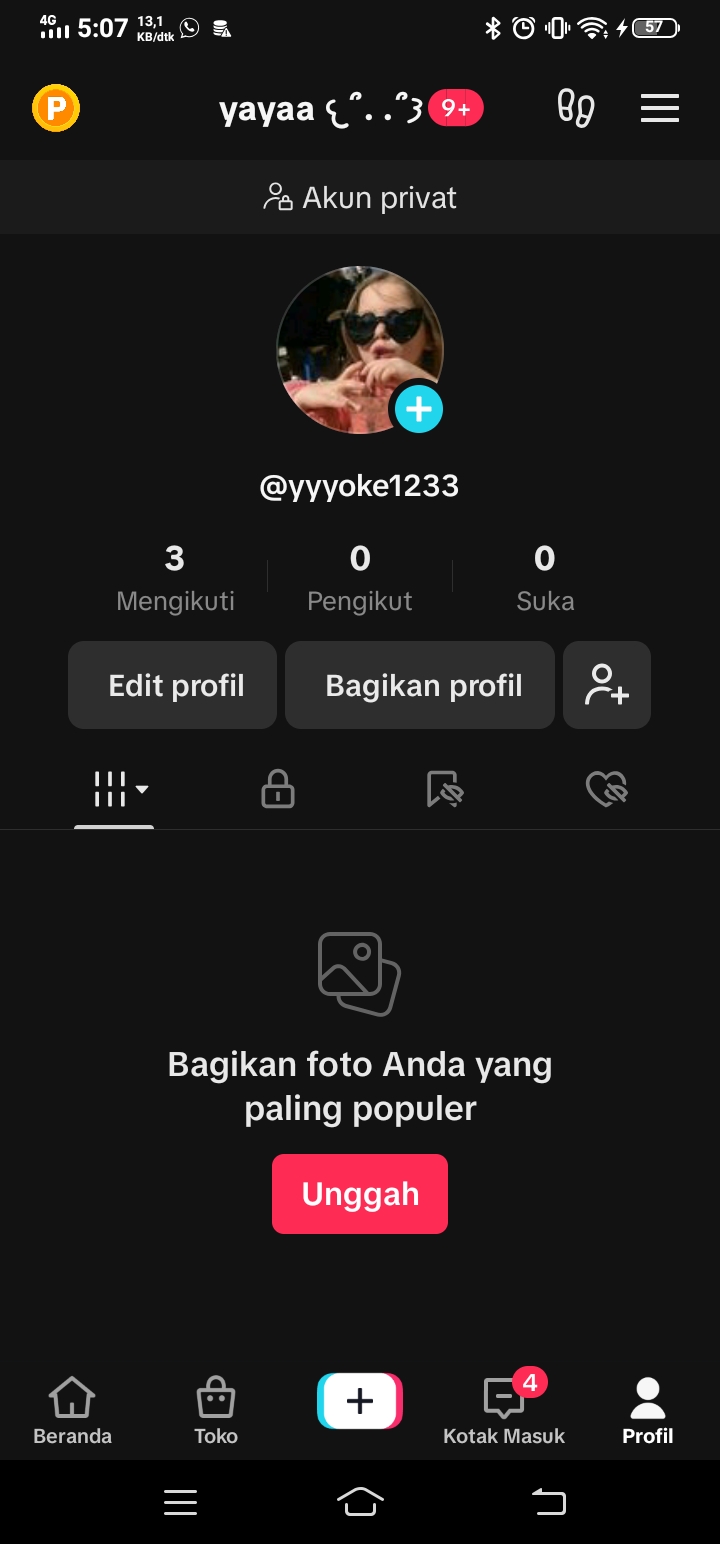This screenshot has height=1544, width=720.
Task: Add a profile photo with plus badge
Action: coord(418,409)
